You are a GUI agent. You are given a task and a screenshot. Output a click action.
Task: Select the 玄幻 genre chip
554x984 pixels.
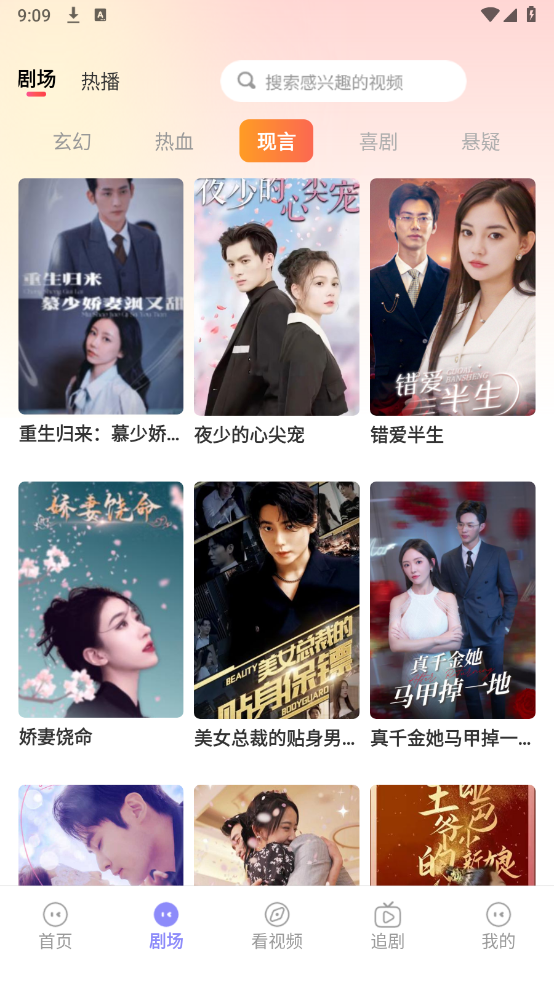[72, 141]
